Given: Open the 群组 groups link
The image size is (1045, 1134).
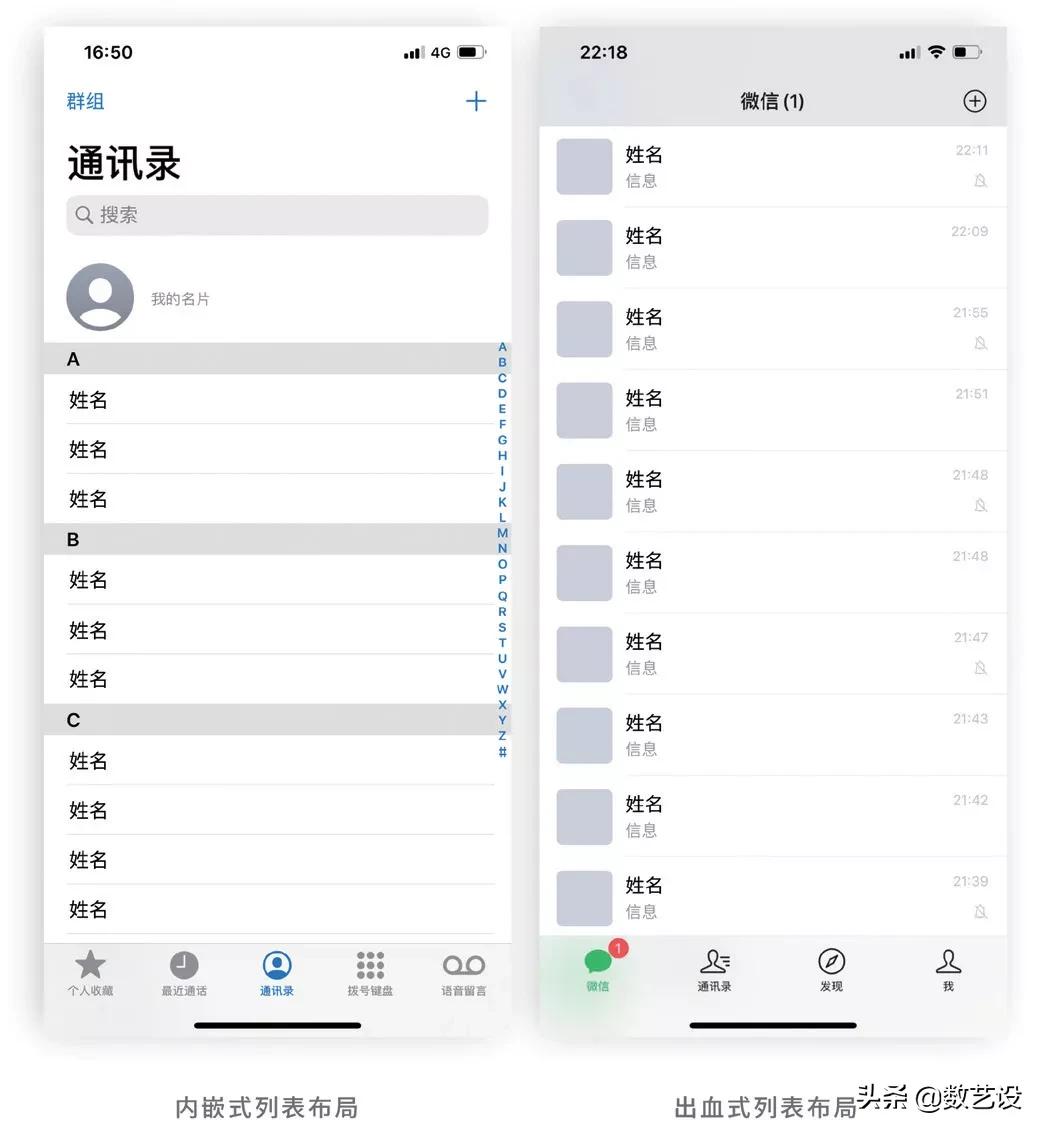Looking at the screenshot, I should coord(85,101).
